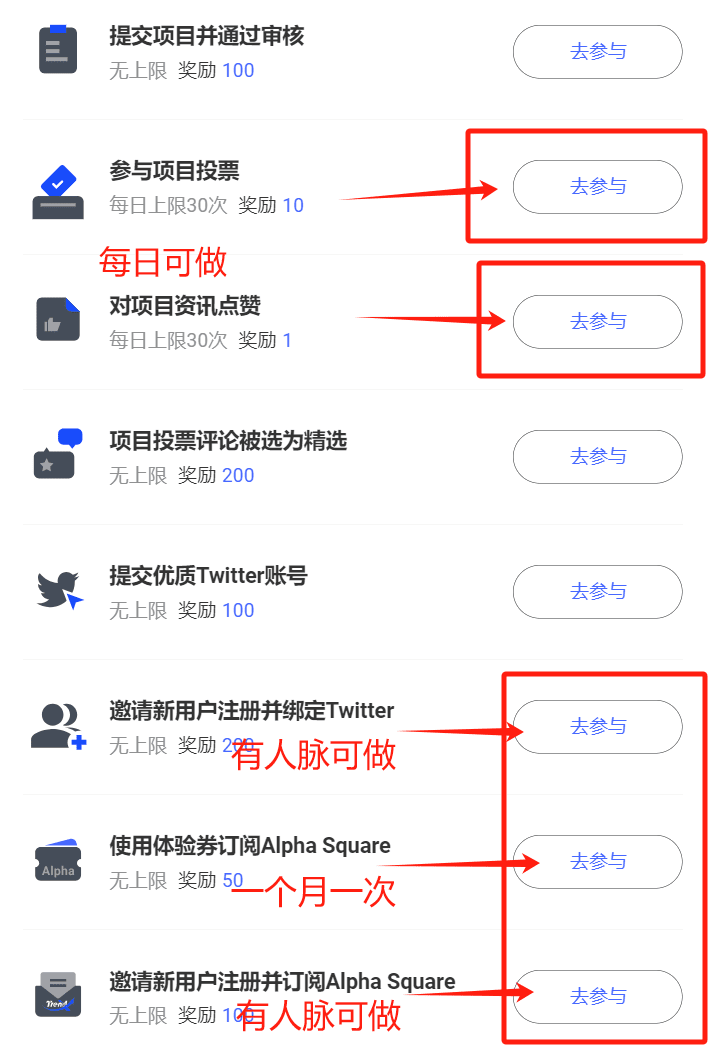Join the 邀请新用户注册并绑定Twitter task
Screen dimensions: 721x1063
[x=598, y=727]
